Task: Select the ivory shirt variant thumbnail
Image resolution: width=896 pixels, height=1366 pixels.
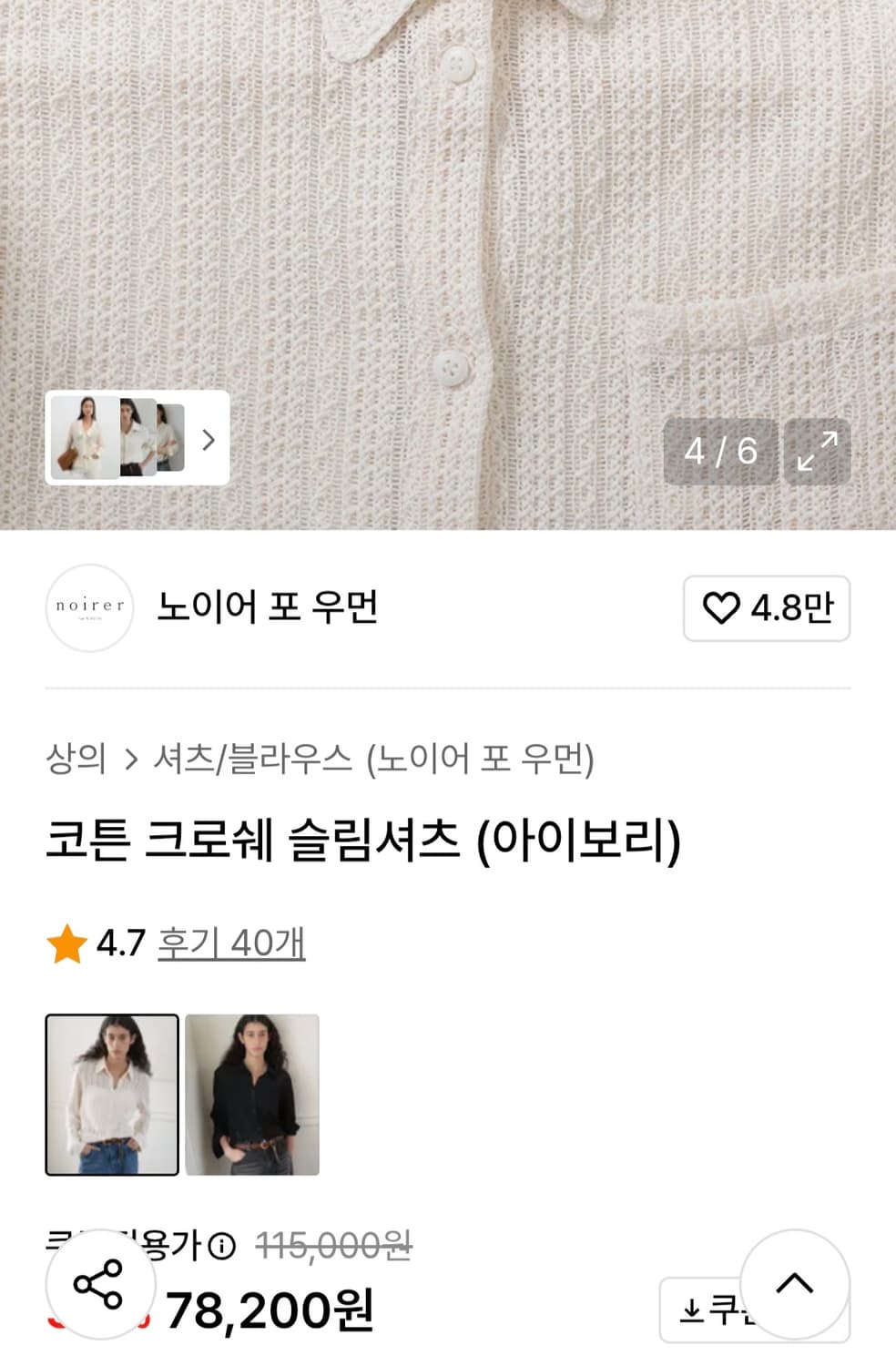Action: (x=112, y=1094)
